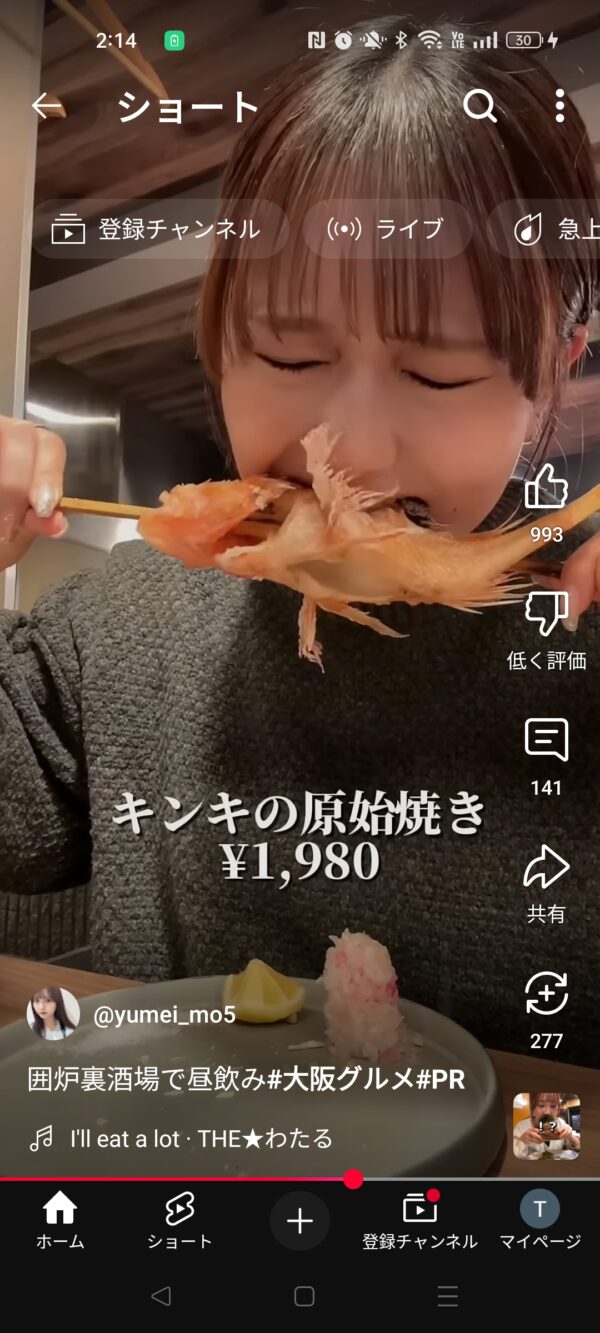
Task: Switch to the ショート tab
Action: [x=180, y=1221]
